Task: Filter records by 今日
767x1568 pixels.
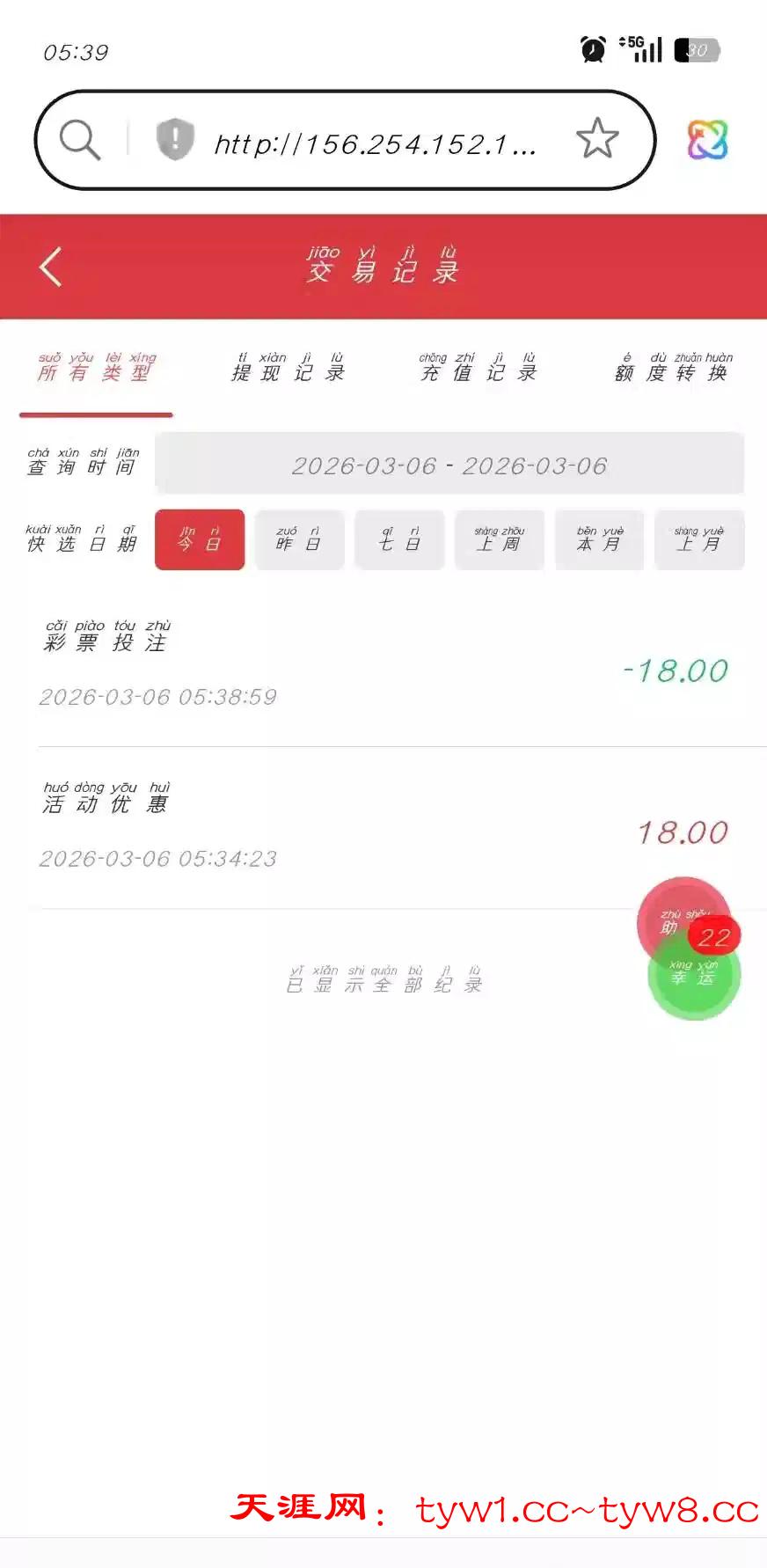Action: pyautogui.click(x=200, y=539)
